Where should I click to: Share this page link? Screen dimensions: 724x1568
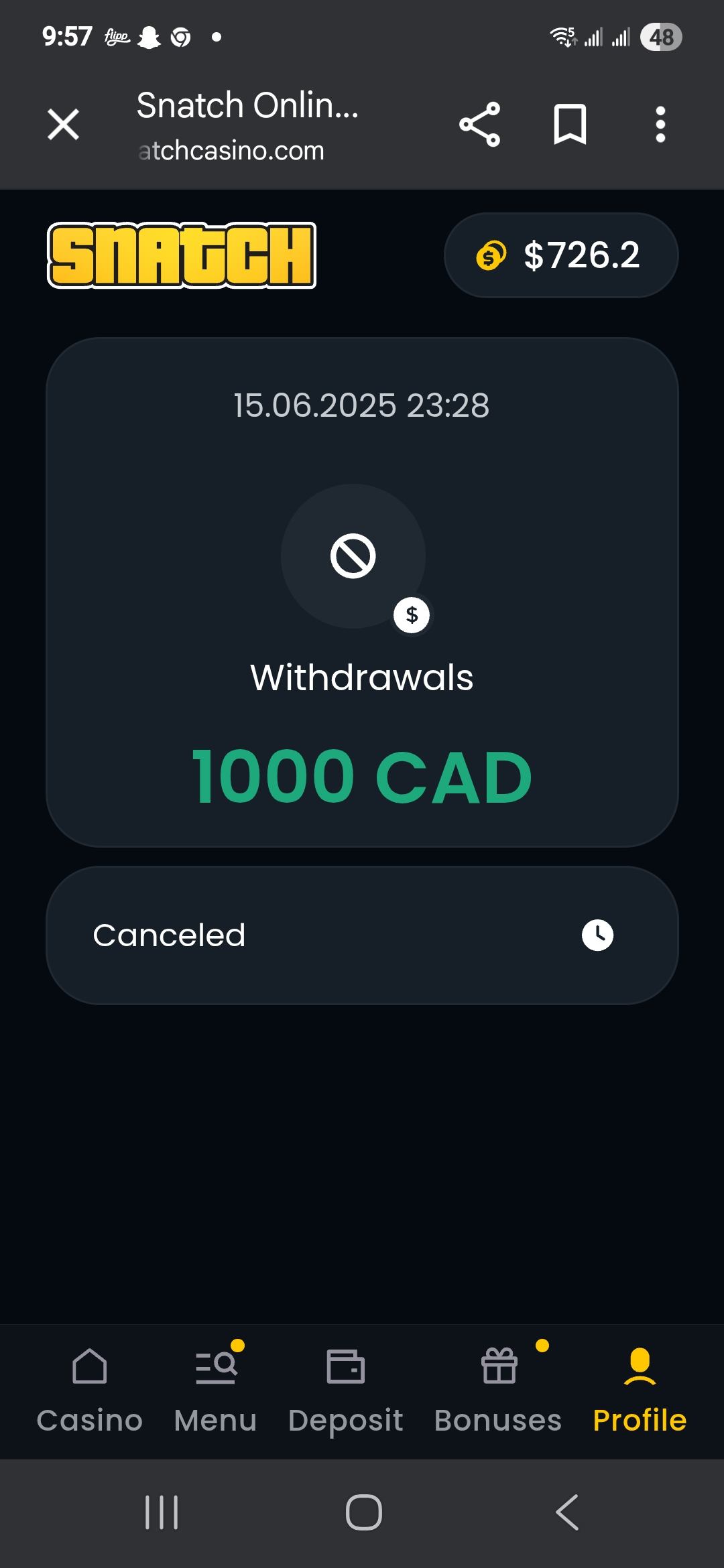[x=479, y=125]
